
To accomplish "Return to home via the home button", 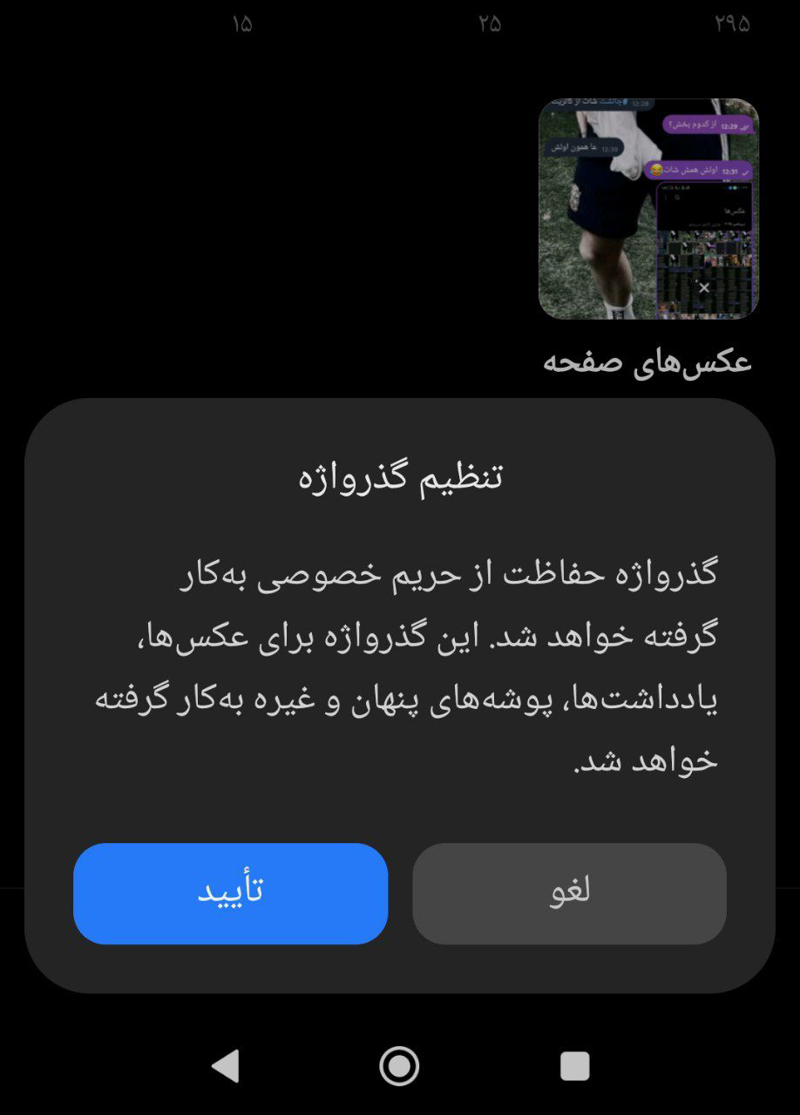I will pos(399,1066).
